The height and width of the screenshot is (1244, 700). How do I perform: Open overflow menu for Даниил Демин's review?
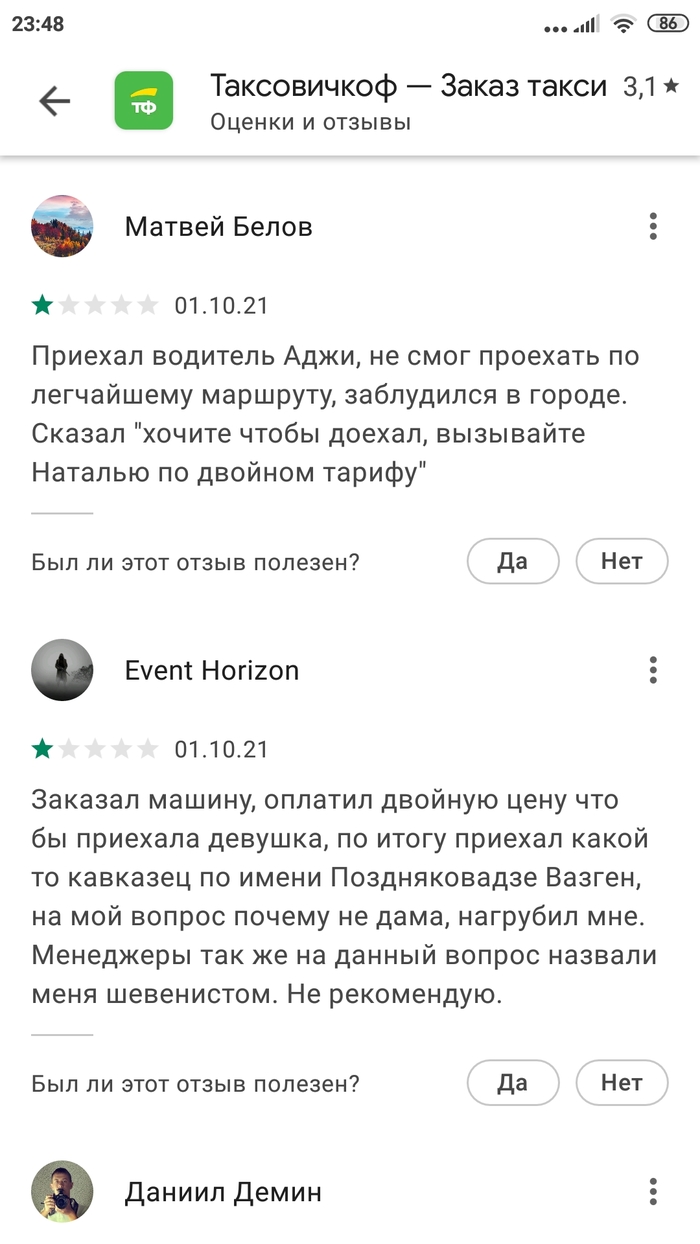pyautogui.click(x=653, y=1191)
